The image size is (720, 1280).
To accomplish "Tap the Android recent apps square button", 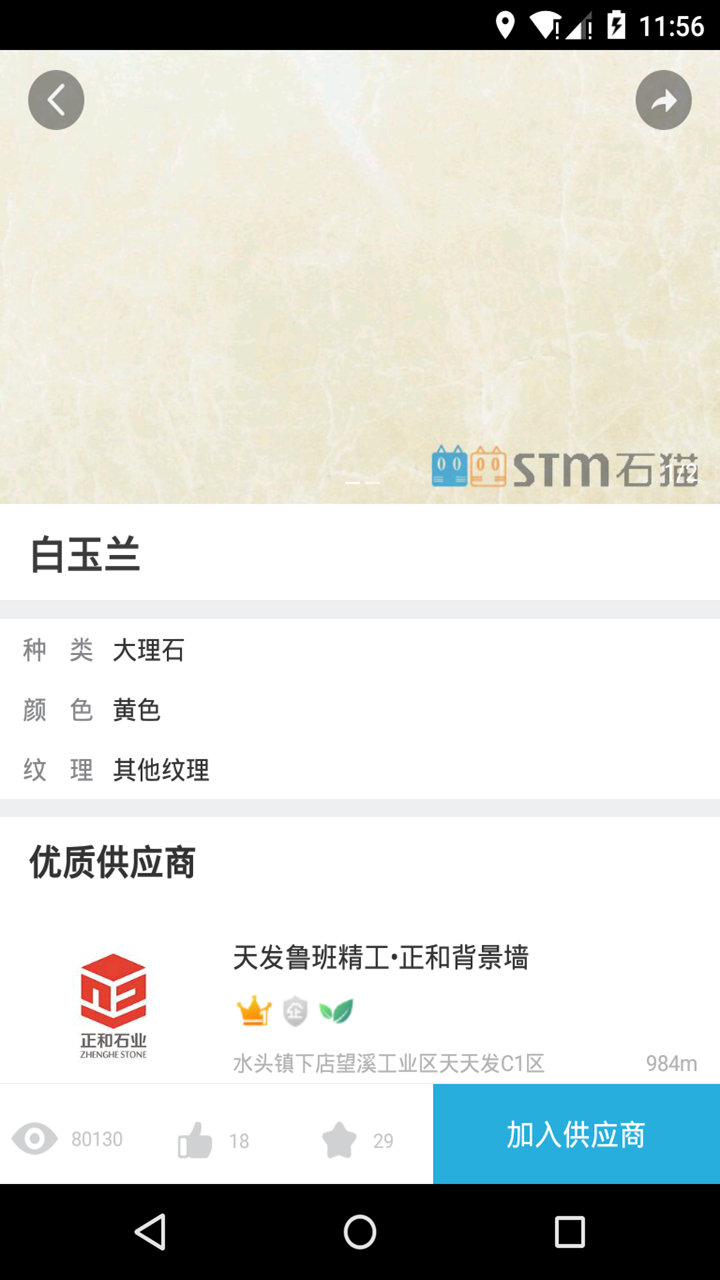I will 569,1232.
